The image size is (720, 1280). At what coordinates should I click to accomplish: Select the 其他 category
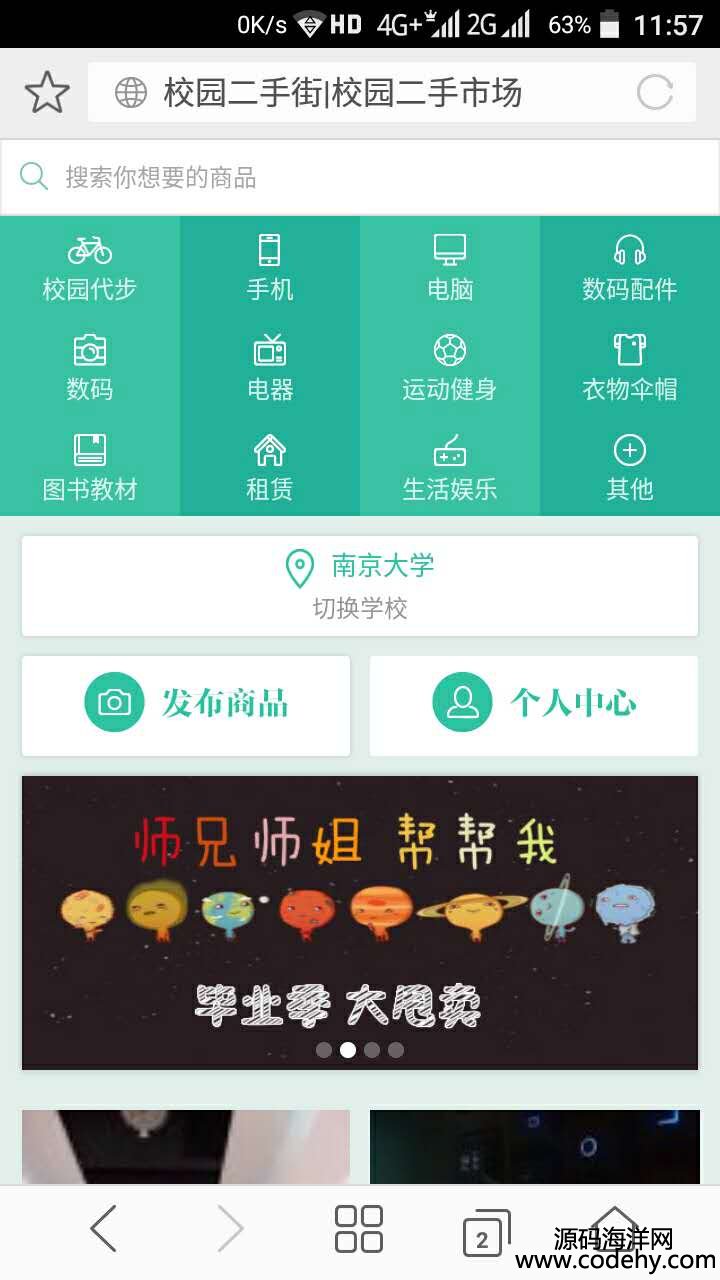point(630,468)
